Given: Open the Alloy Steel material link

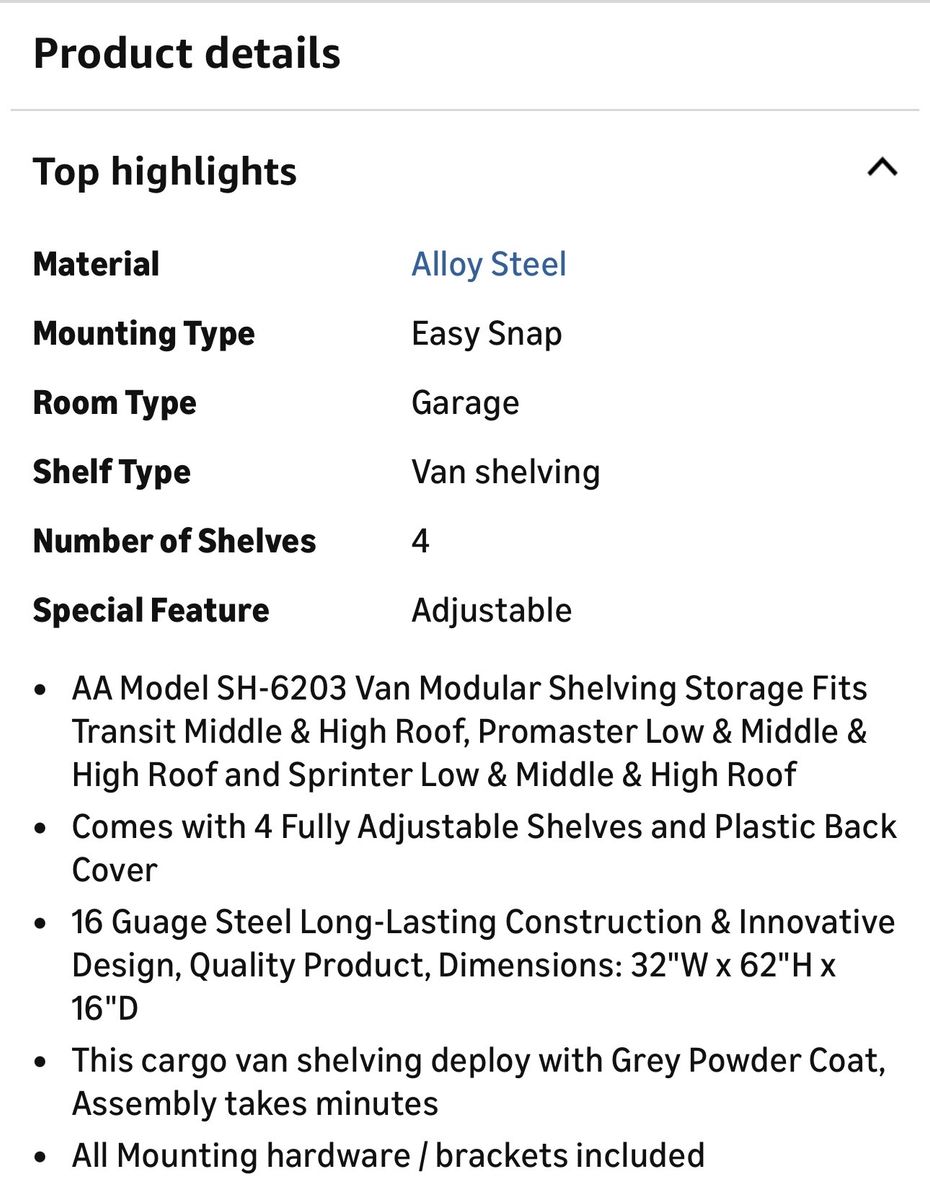Looking at the screenshot, I should (489, 264).
